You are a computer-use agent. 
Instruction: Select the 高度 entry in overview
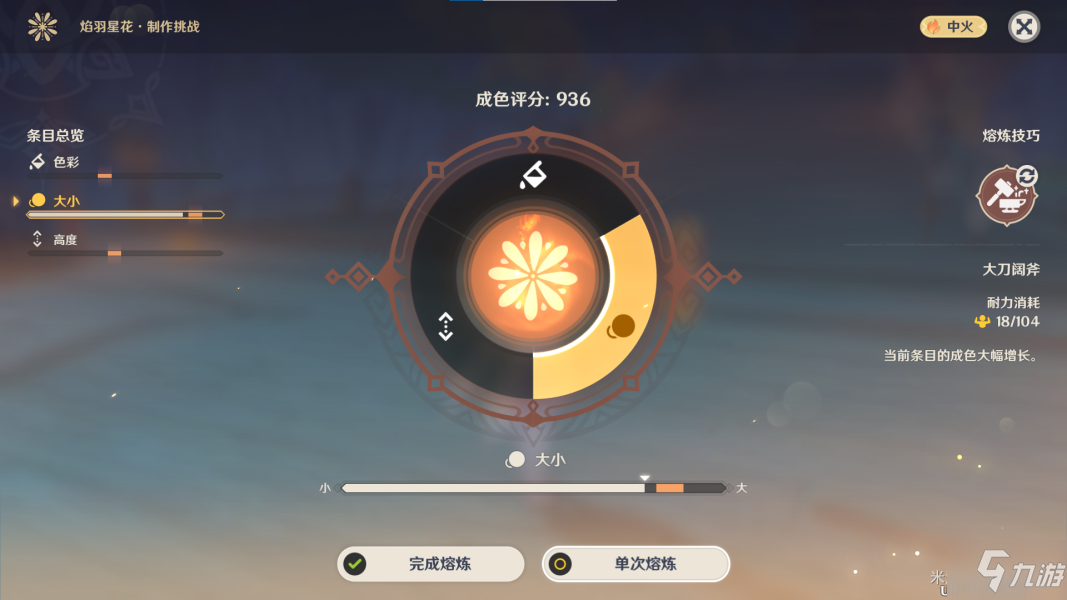pos(66,240)
